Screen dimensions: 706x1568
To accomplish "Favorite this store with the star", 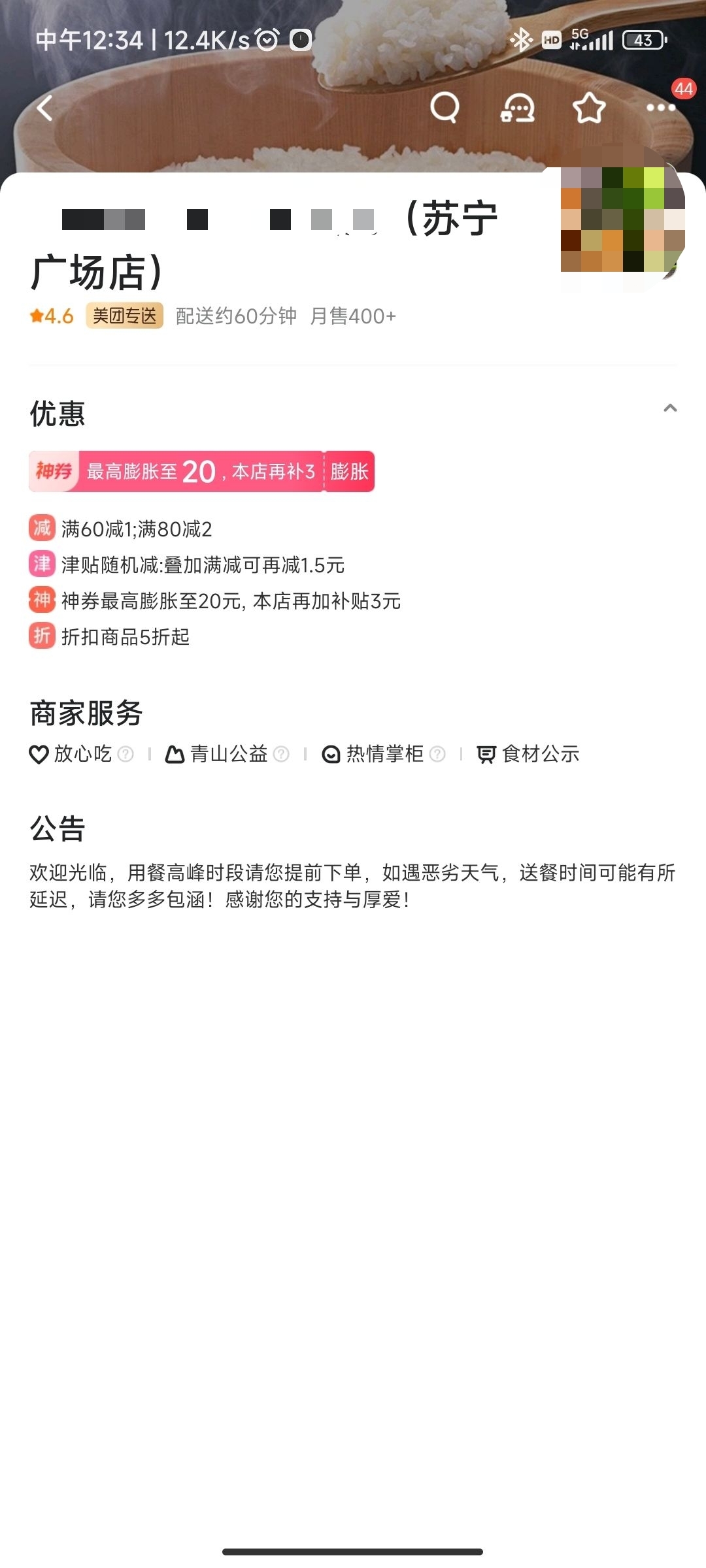I will point(589,108).
